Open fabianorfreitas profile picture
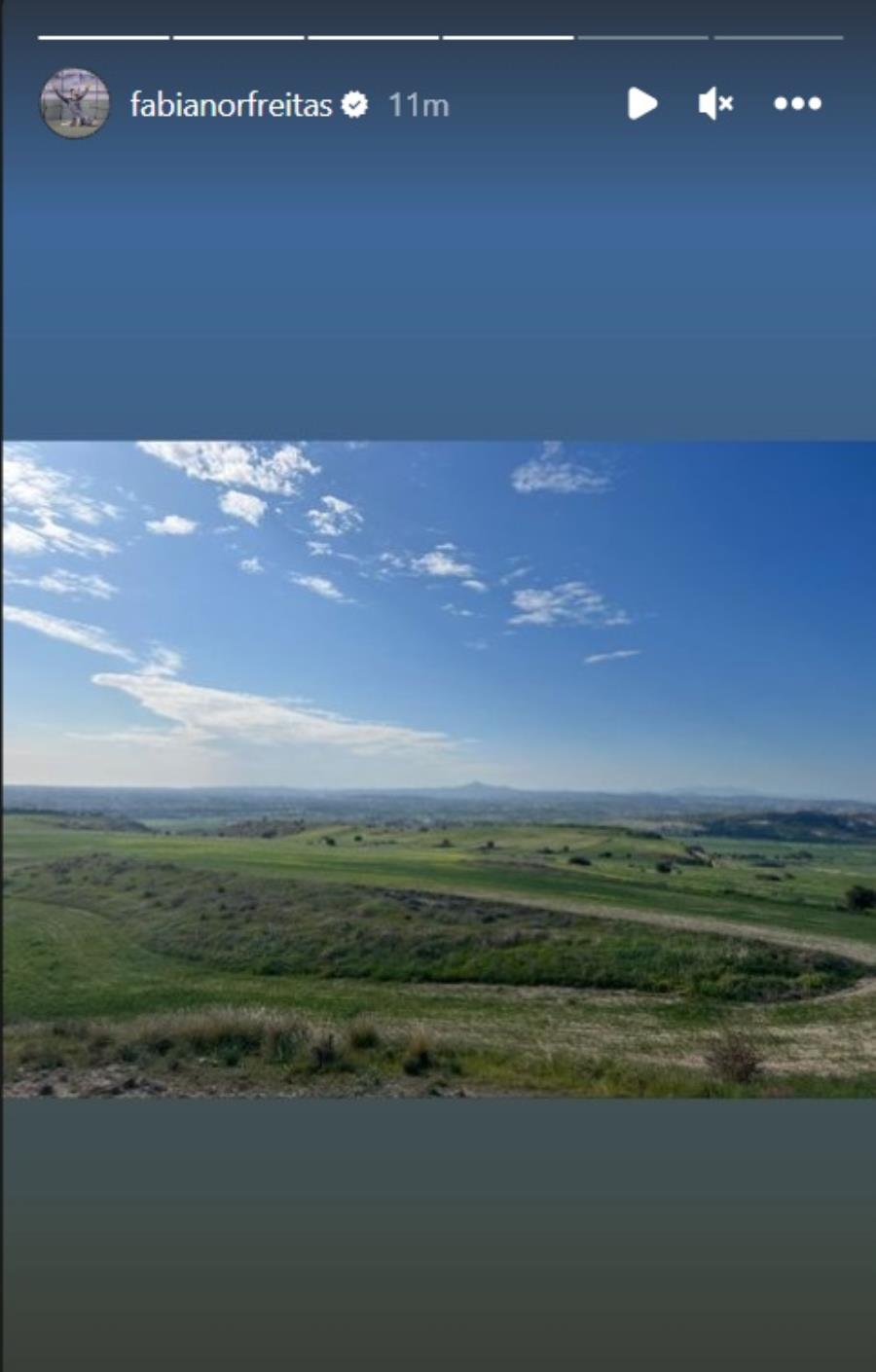Screen dimensions: 876x1372 click(x=74, y=103)
